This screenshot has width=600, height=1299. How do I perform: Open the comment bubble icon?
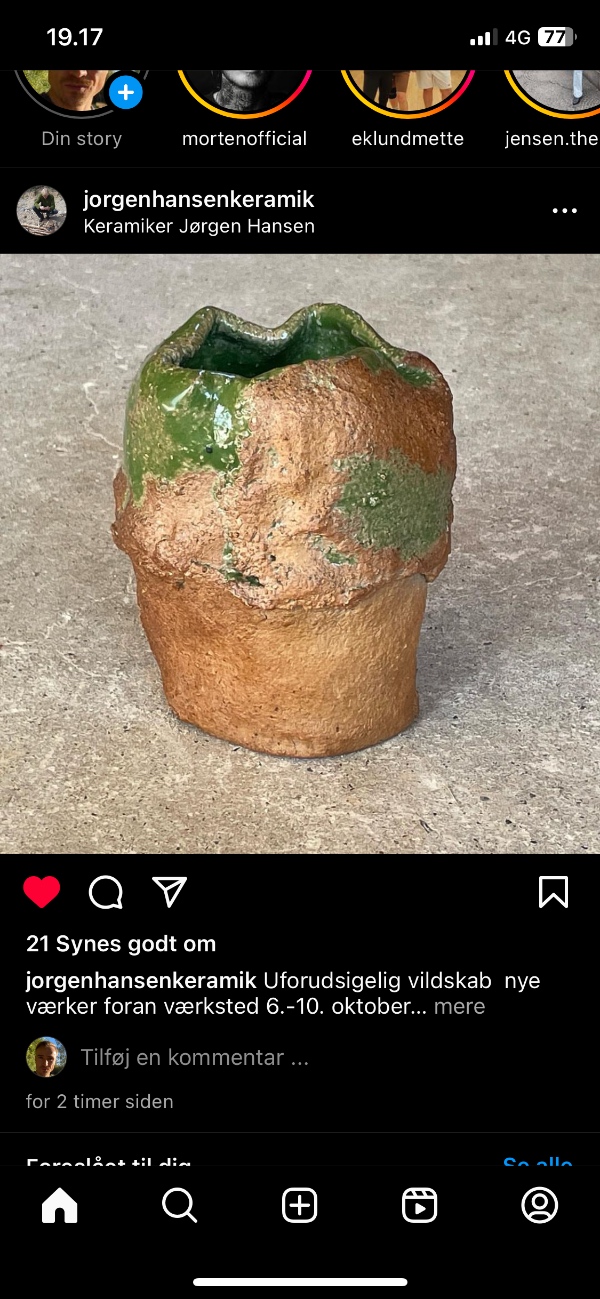[106, 892]
